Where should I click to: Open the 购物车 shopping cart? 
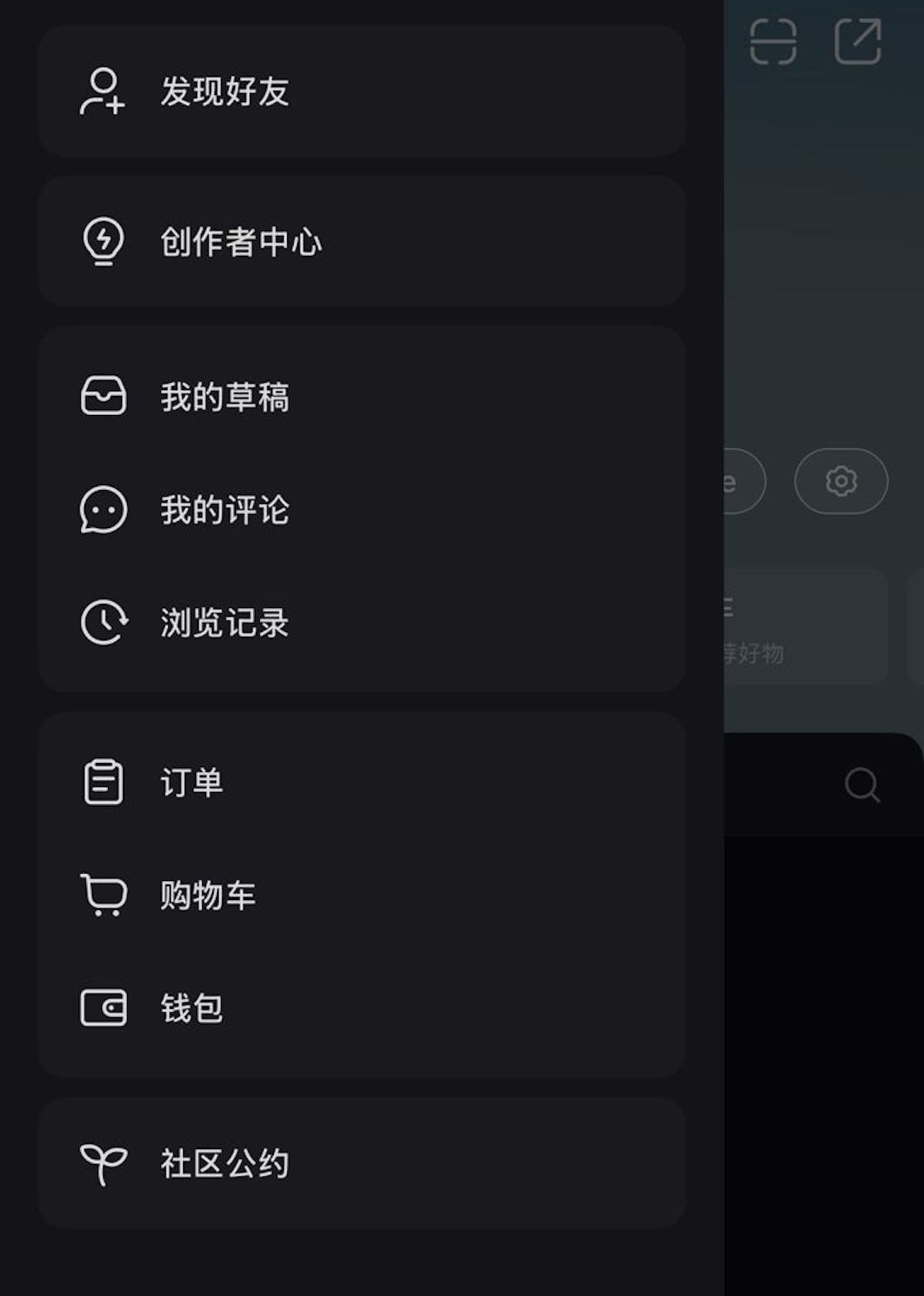coord(208,895)
